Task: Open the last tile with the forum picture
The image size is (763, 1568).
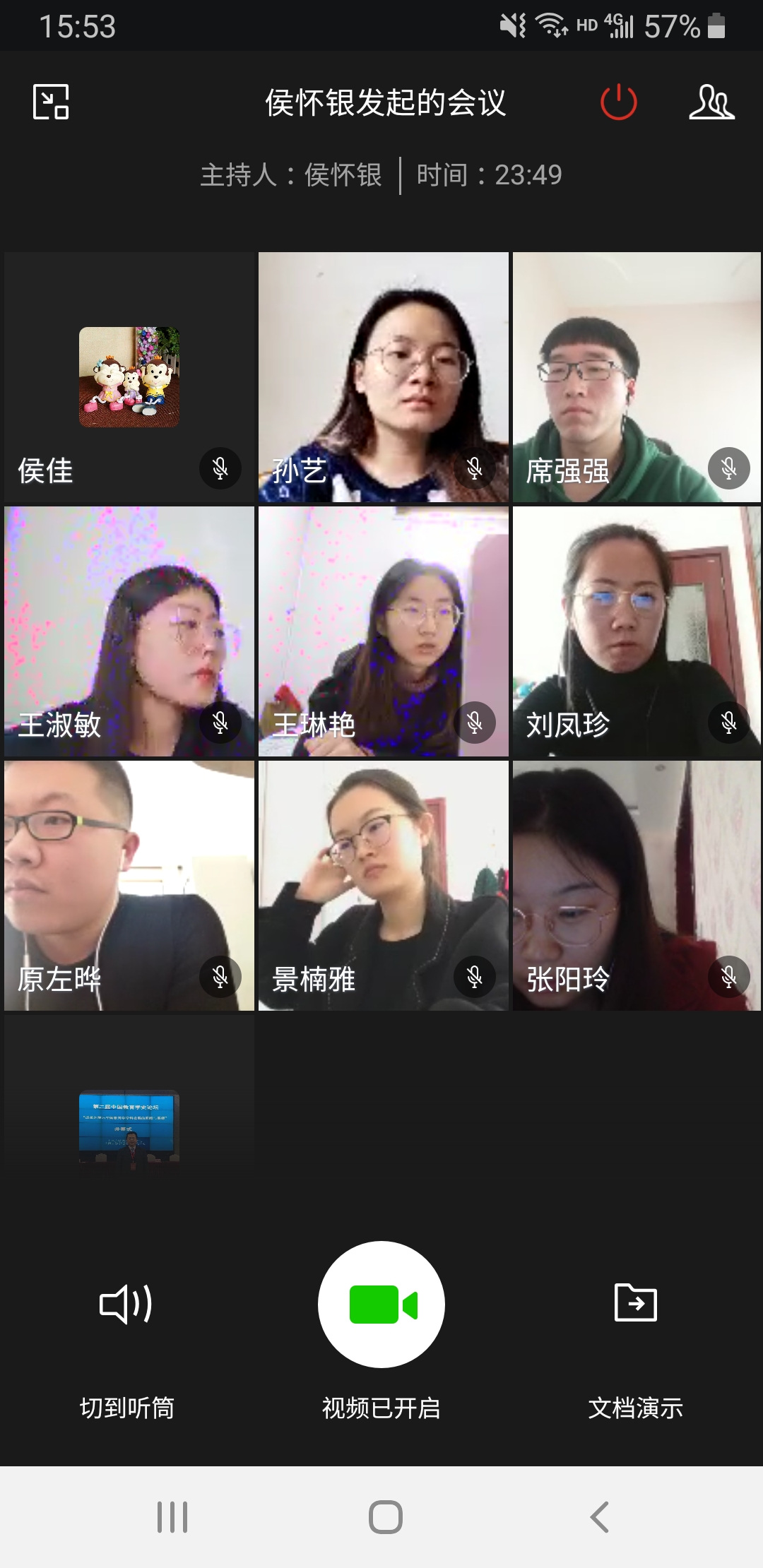Action: click(129, 1127)
